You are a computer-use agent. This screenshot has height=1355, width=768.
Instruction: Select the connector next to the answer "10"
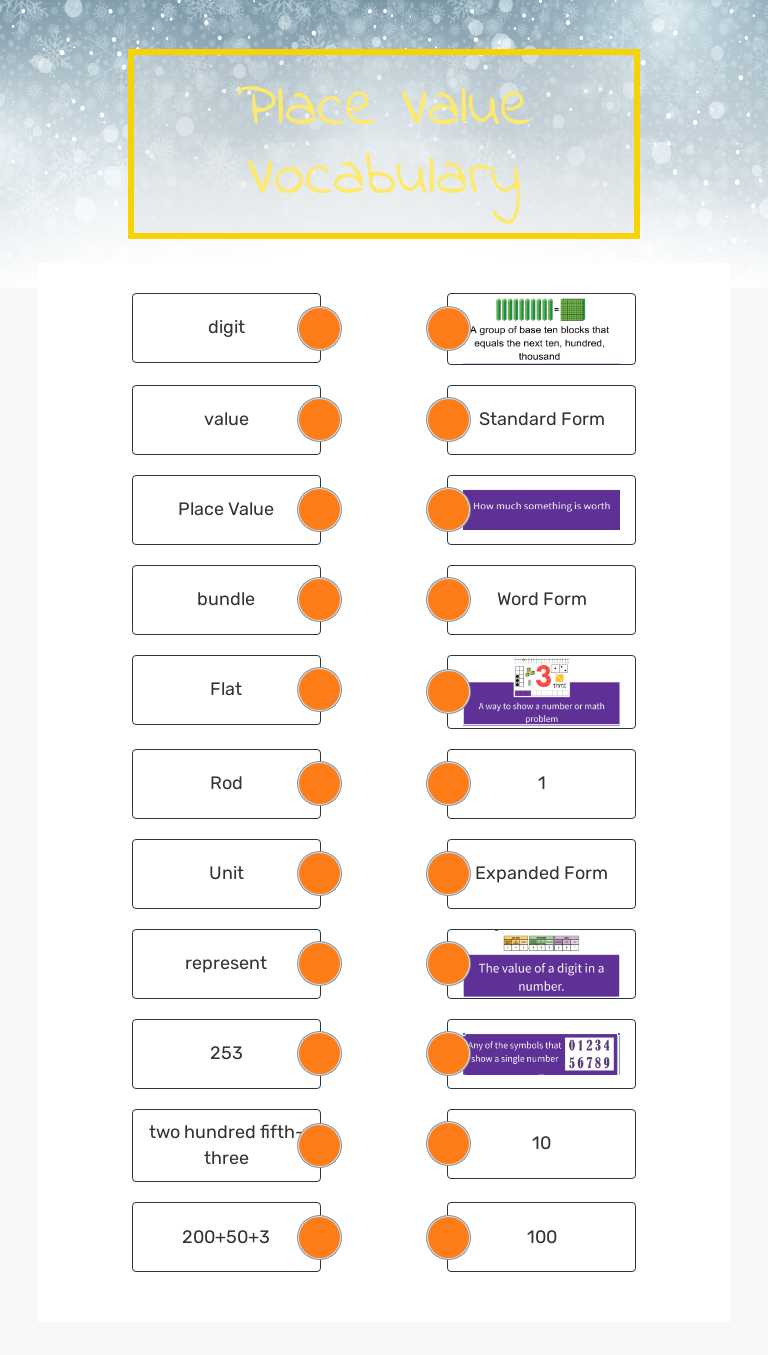pos(448,1143)
